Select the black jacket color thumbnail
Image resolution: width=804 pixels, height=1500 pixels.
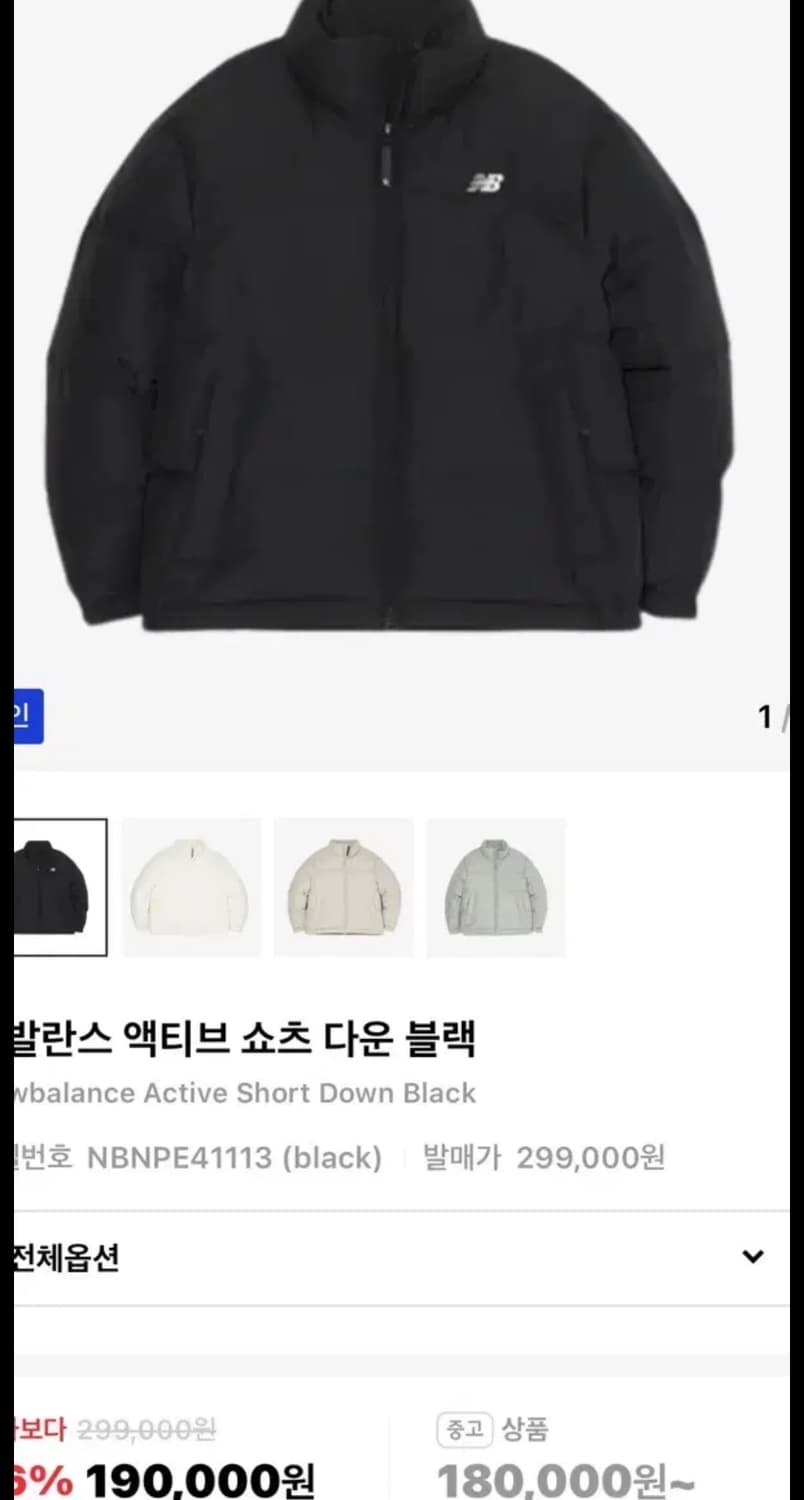(55, 886)
